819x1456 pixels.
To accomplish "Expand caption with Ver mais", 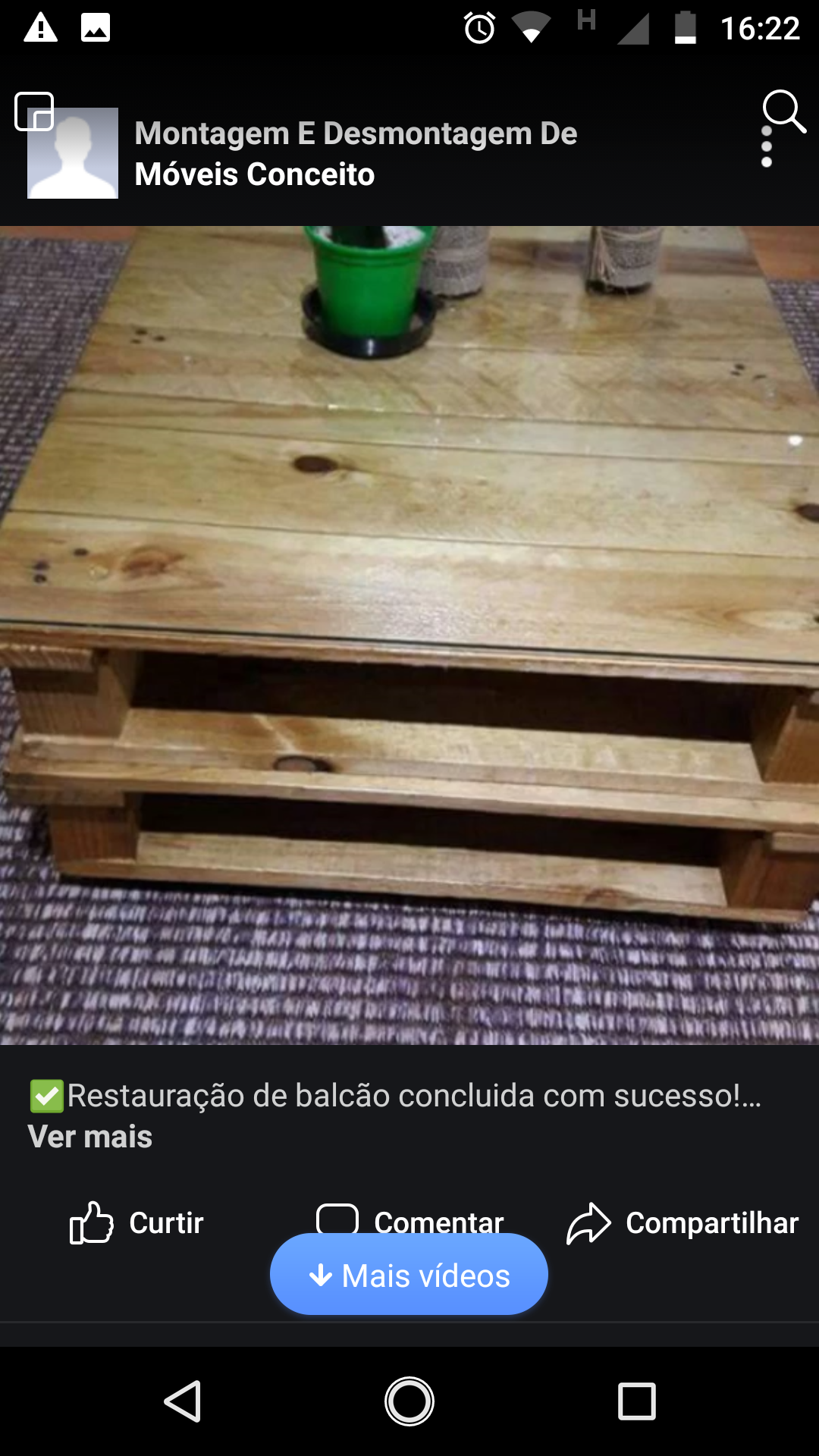I will 90,1137.
